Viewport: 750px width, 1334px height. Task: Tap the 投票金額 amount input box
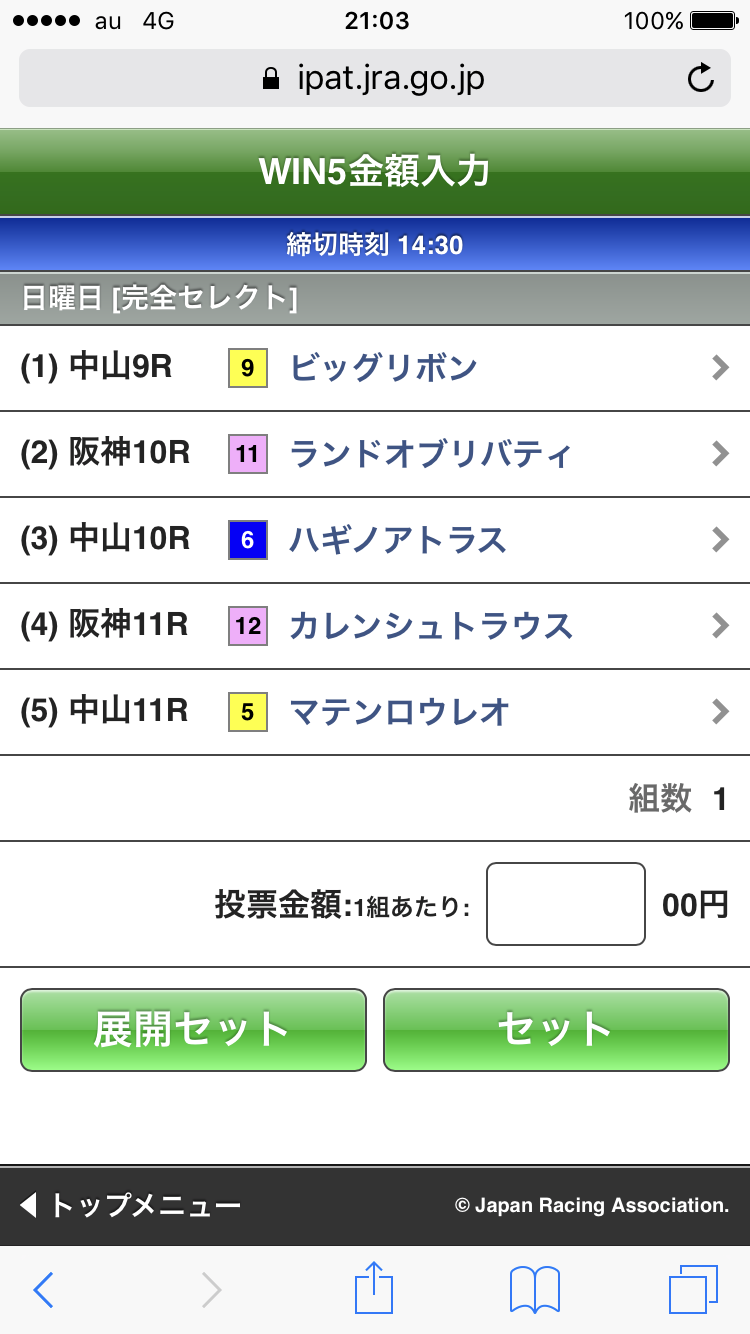[565, 903]
